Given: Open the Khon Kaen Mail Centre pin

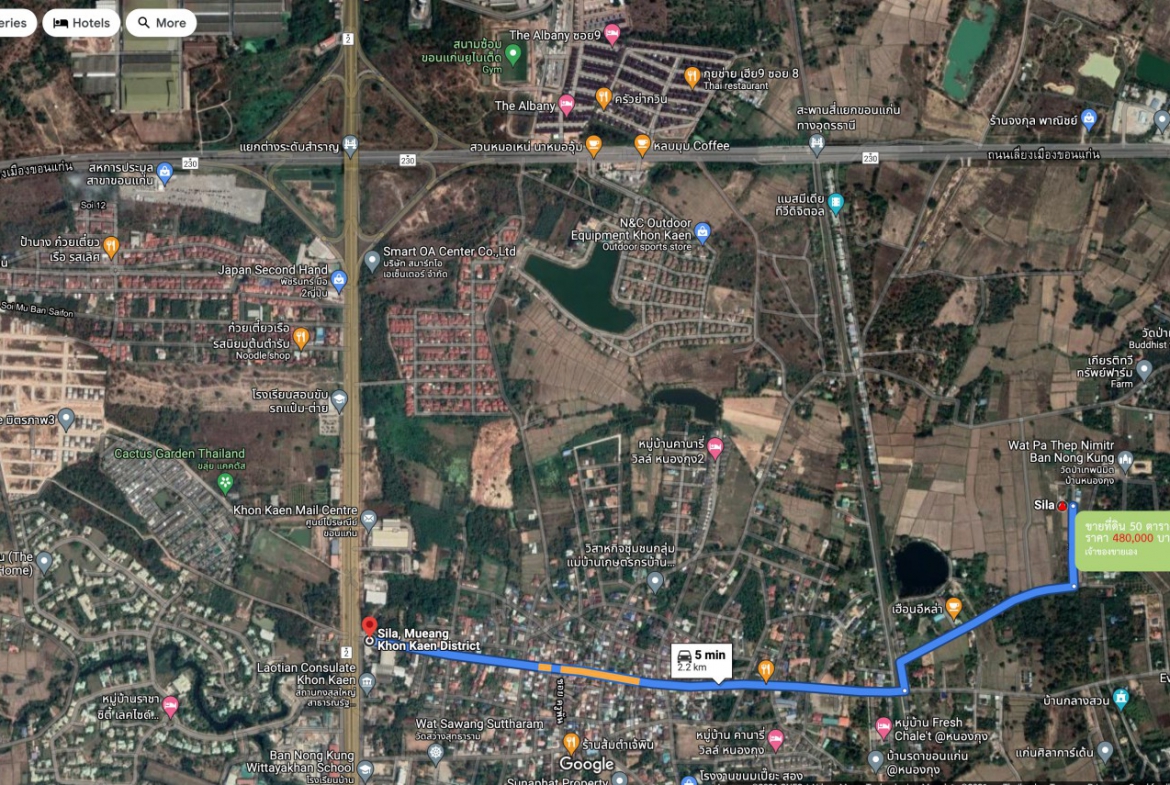Looking at the screenshot, I should (x=368, y=519).
